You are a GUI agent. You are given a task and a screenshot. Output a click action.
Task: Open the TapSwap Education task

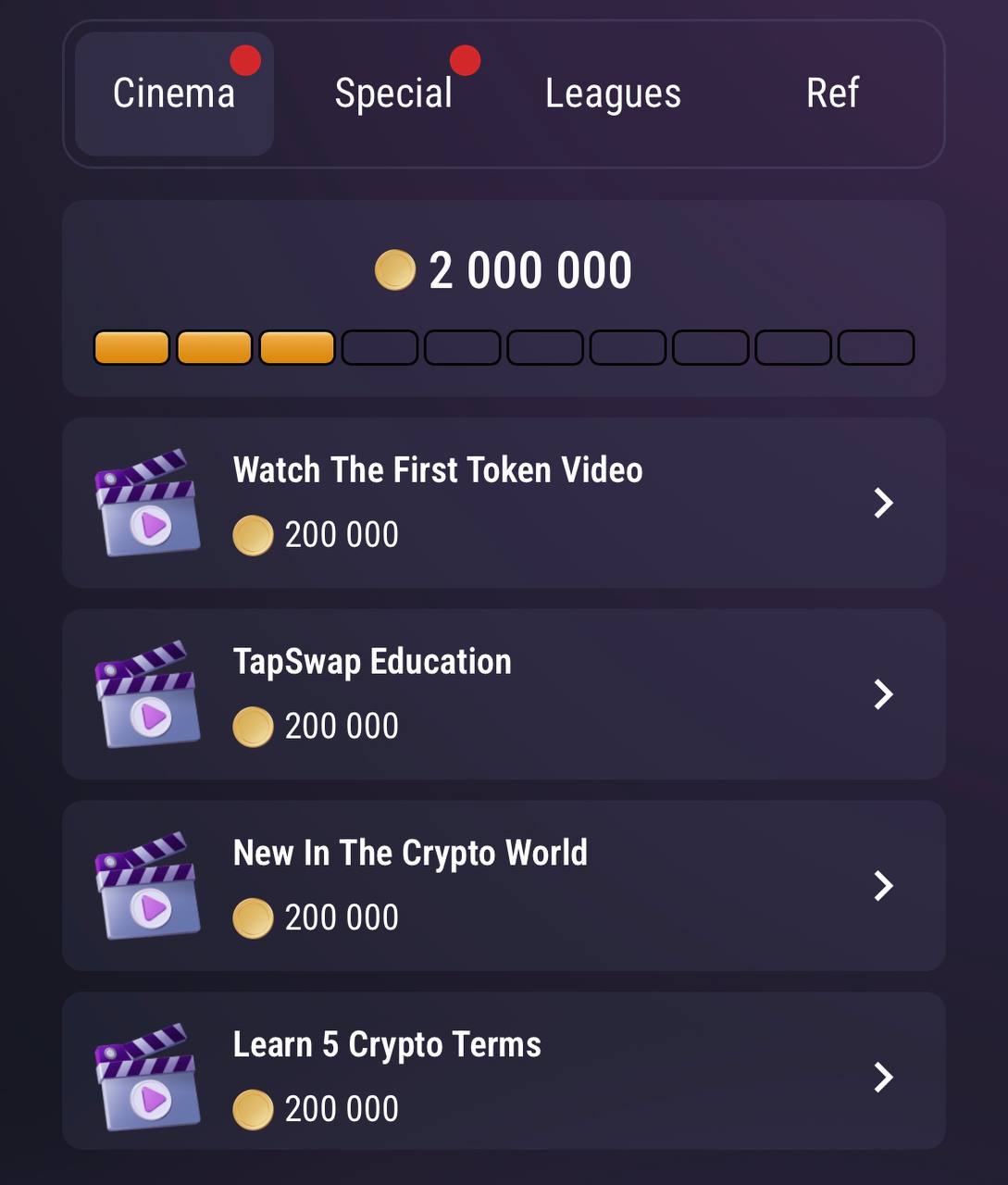click(504, 694)
